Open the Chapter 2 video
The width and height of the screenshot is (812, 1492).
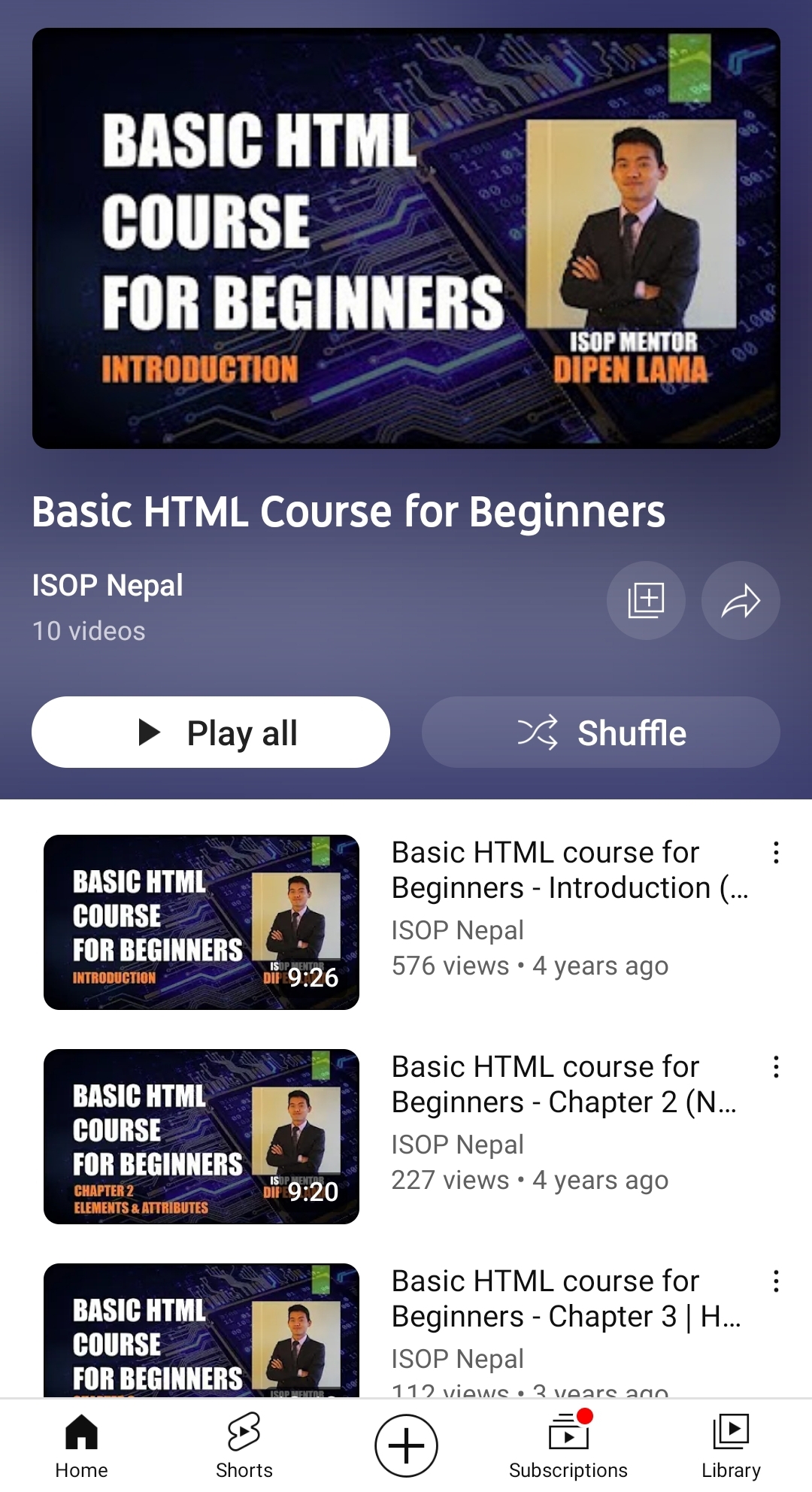click(201, 1136)
